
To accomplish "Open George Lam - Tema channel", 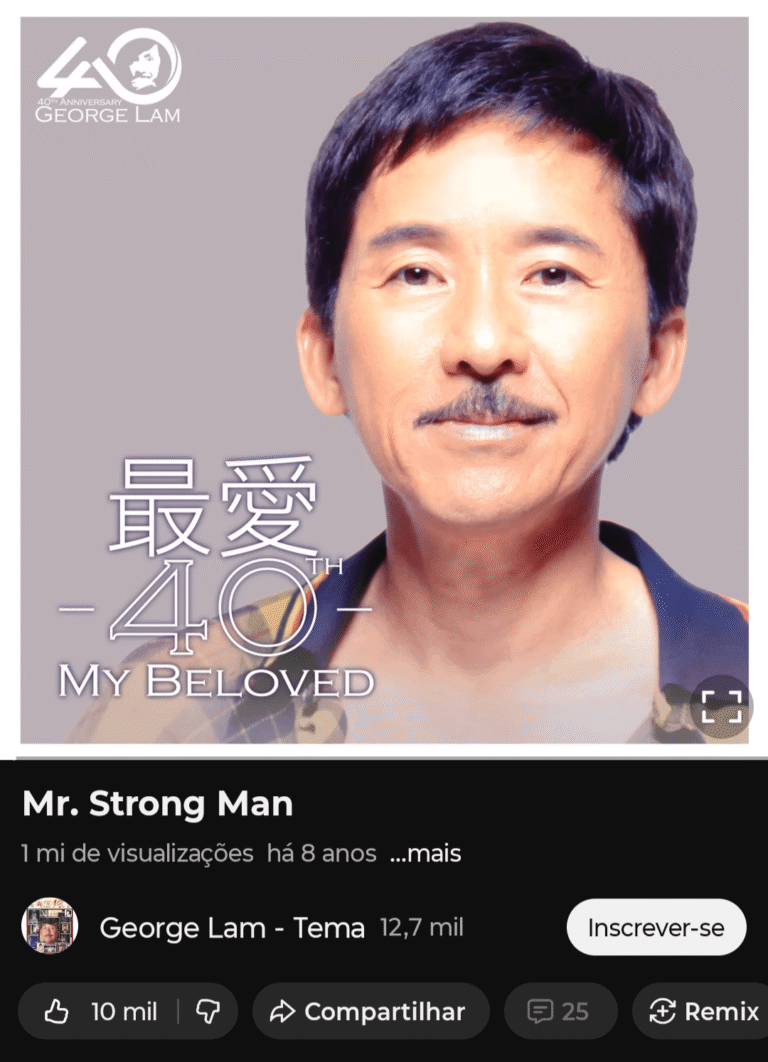I will 232,928.
